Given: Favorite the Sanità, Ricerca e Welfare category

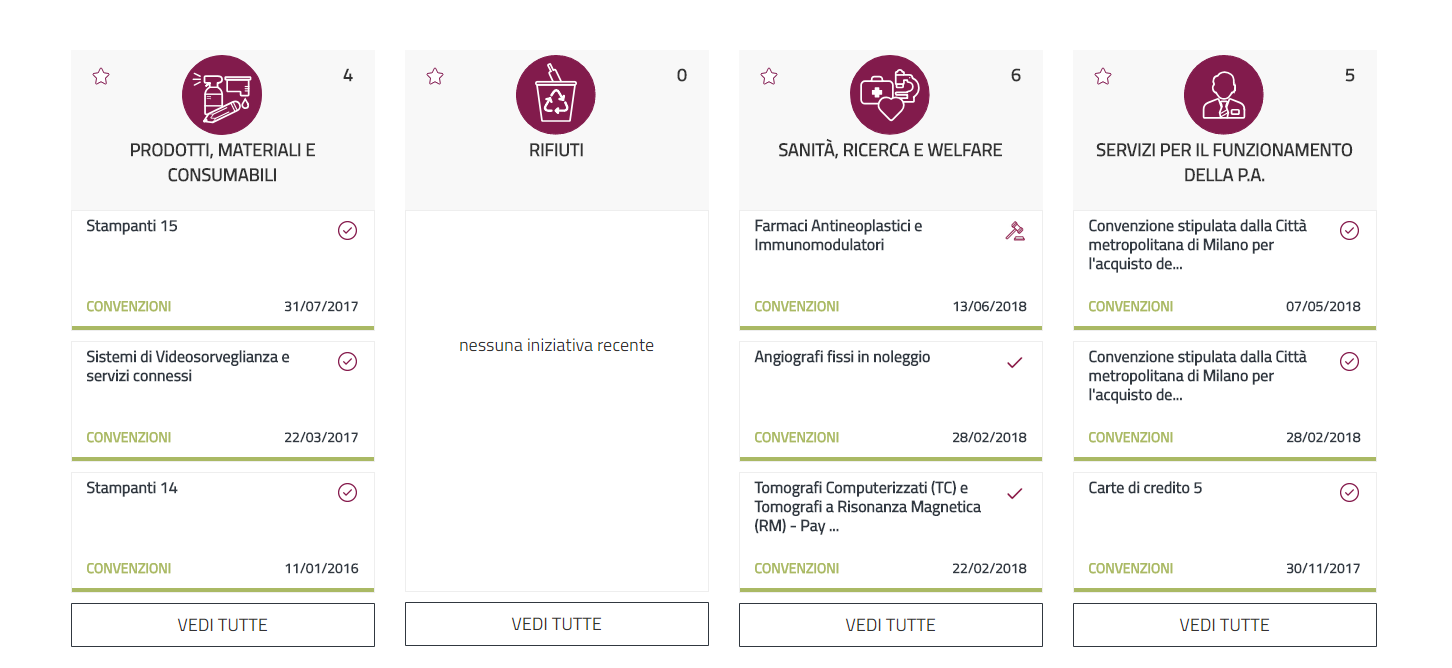Looking at the screenshot, I should pyautogui.click(x=769, y=76).
